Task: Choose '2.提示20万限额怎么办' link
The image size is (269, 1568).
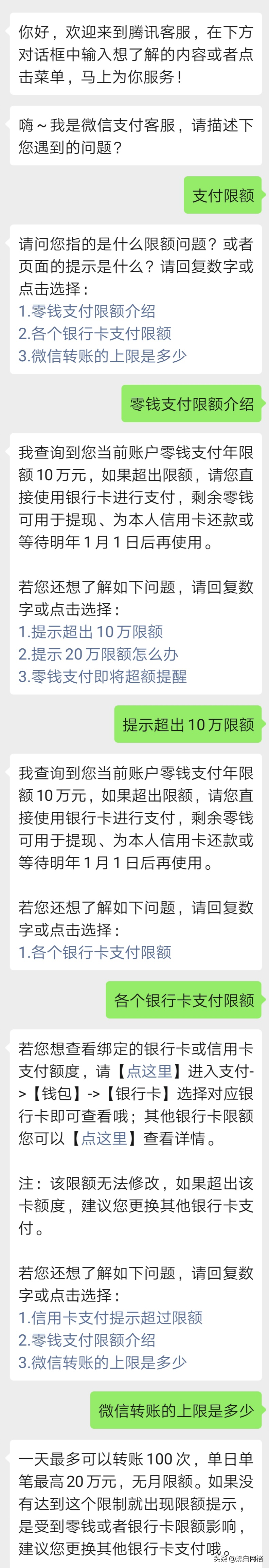Action: (x=98, y=654)
